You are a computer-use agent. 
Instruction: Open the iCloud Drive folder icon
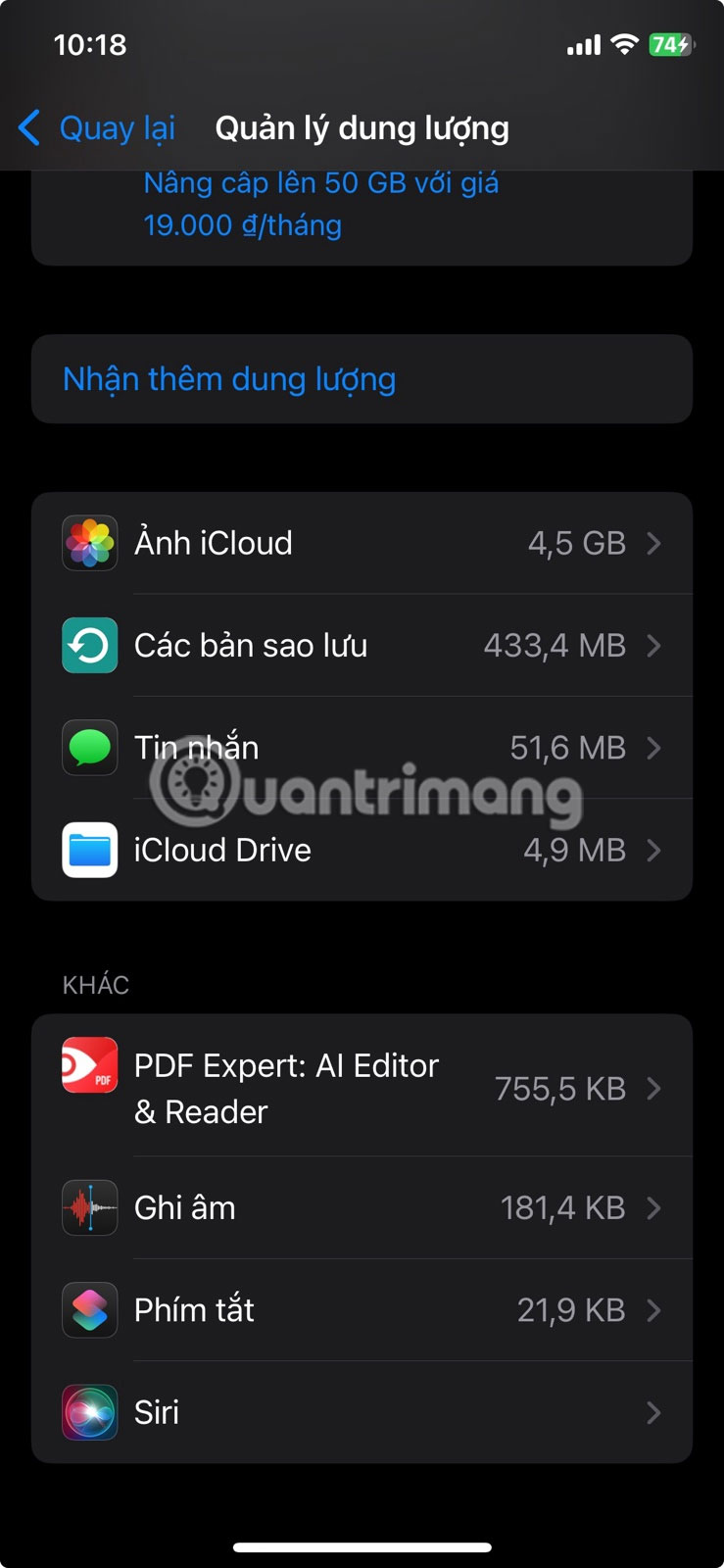(89, 850)
